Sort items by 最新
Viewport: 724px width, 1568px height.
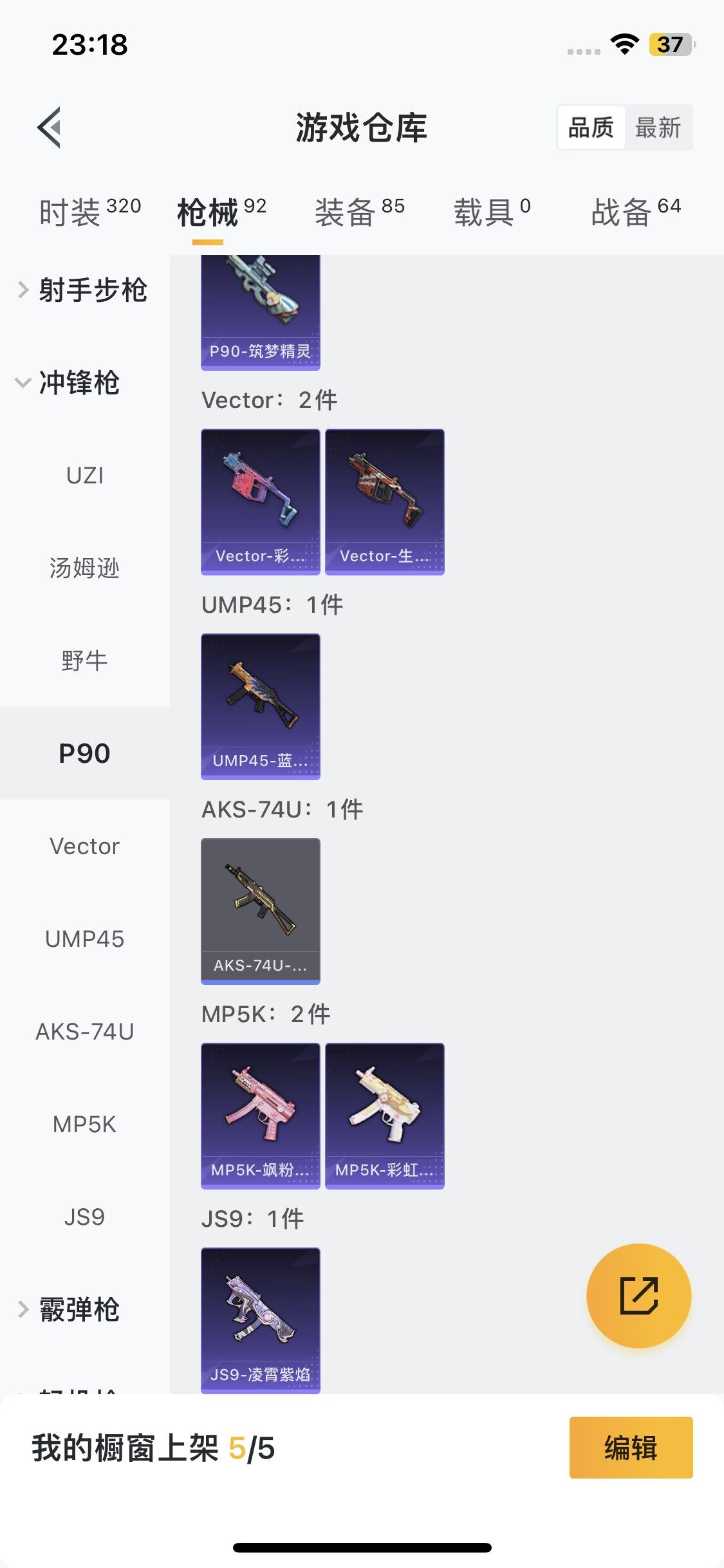[x=657, y=127]
